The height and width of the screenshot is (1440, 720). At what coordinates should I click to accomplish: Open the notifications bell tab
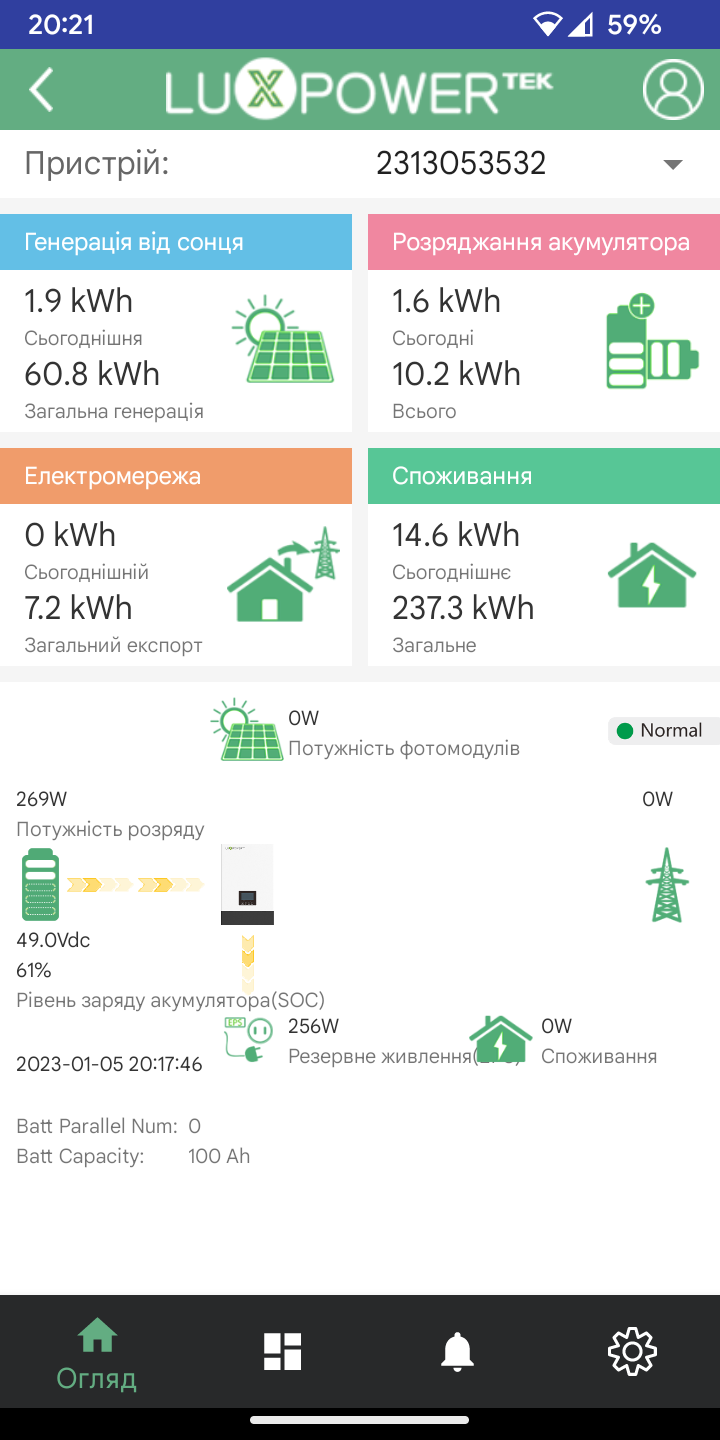pos(458,1352)
